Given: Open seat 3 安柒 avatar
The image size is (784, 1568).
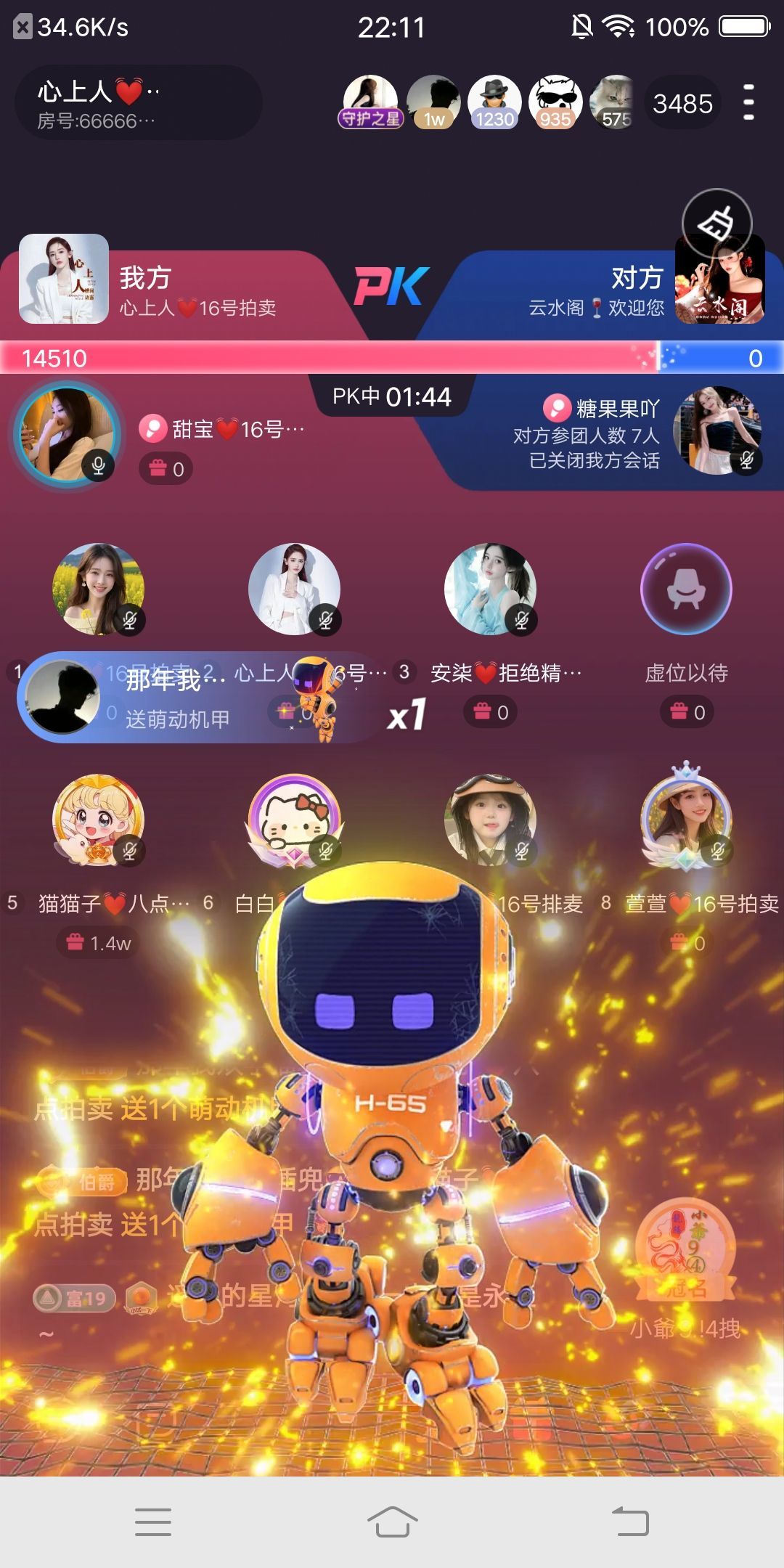Looking at the screenshot, I should tap(490, 589).
